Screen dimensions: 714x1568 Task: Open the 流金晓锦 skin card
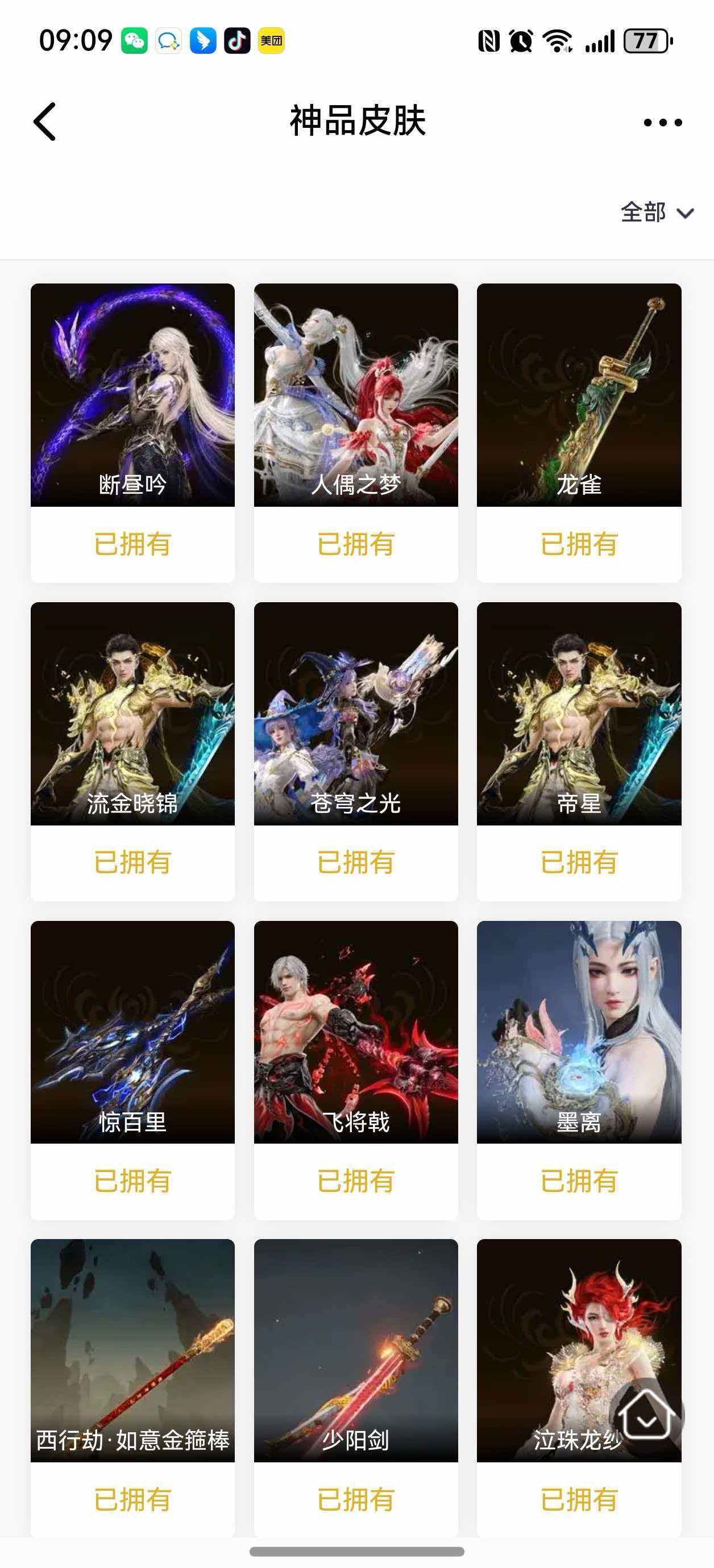click(x=133, y=714)
